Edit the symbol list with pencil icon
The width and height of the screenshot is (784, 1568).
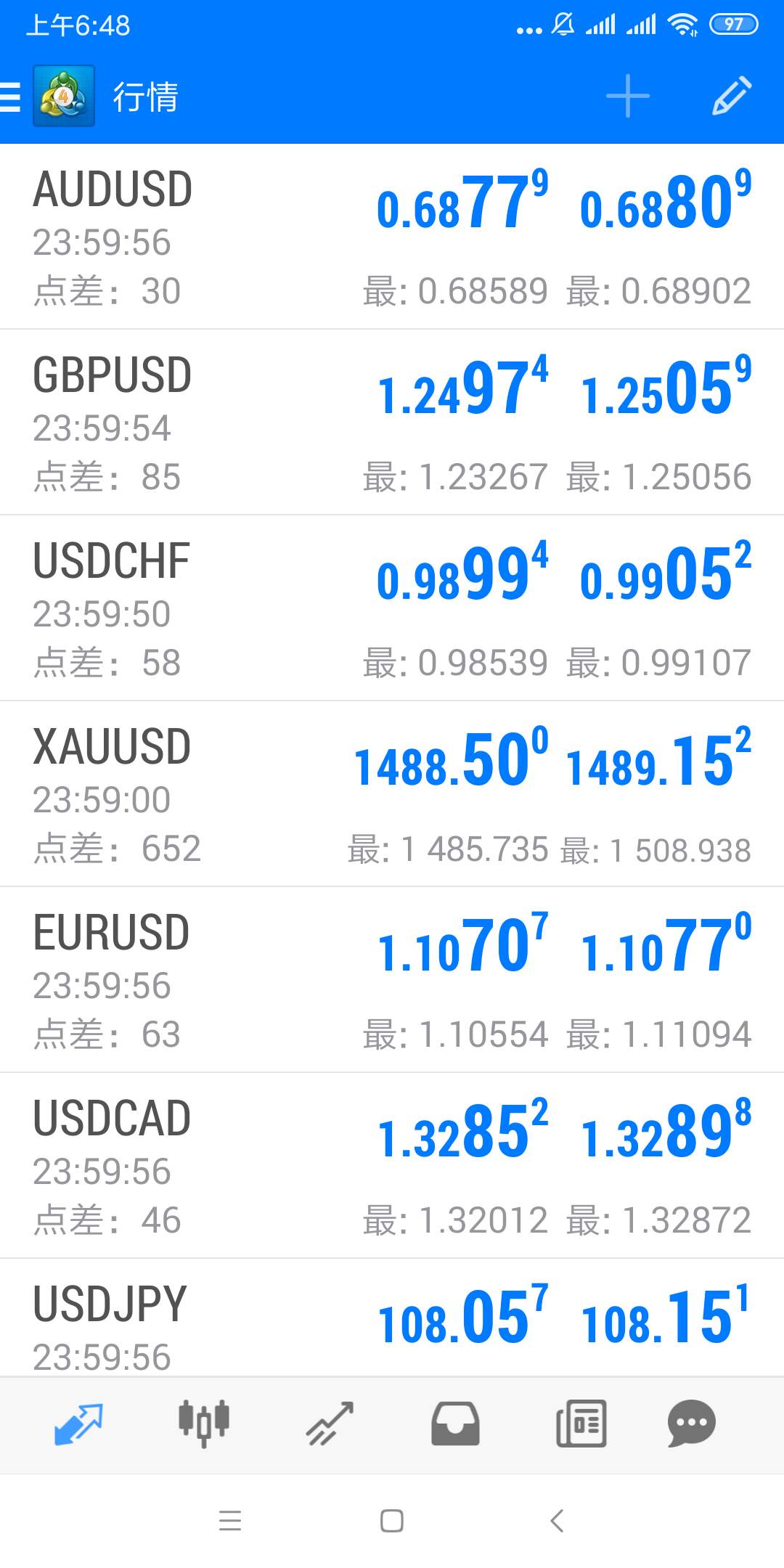[x=731, y=95]
